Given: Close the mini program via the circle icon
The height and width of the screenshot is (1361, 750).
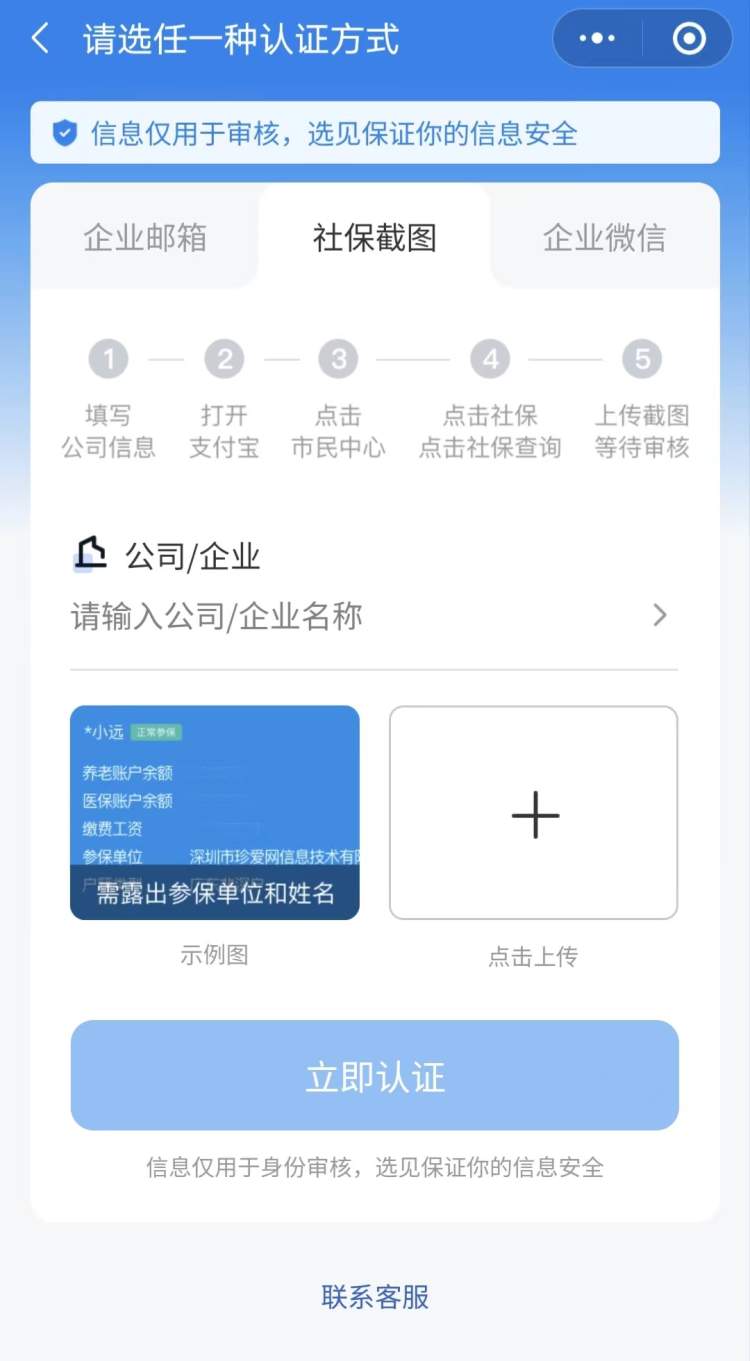Looking at the screenshot, I should tap(689, 39).
